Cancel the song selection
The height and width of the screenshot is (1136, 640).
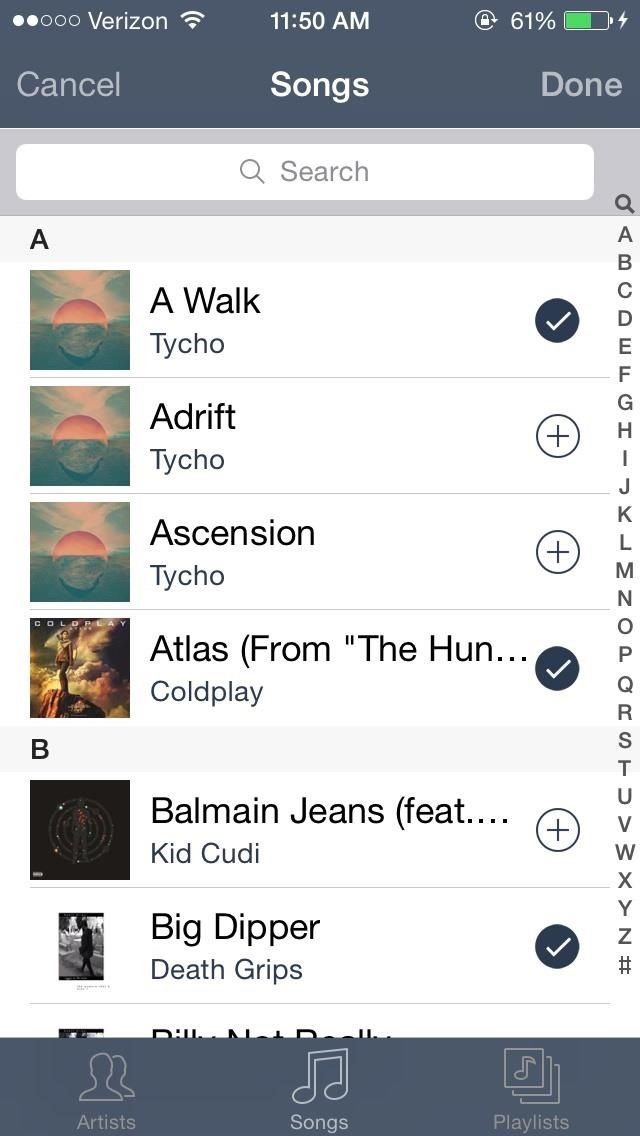click(x=68, y=85)
